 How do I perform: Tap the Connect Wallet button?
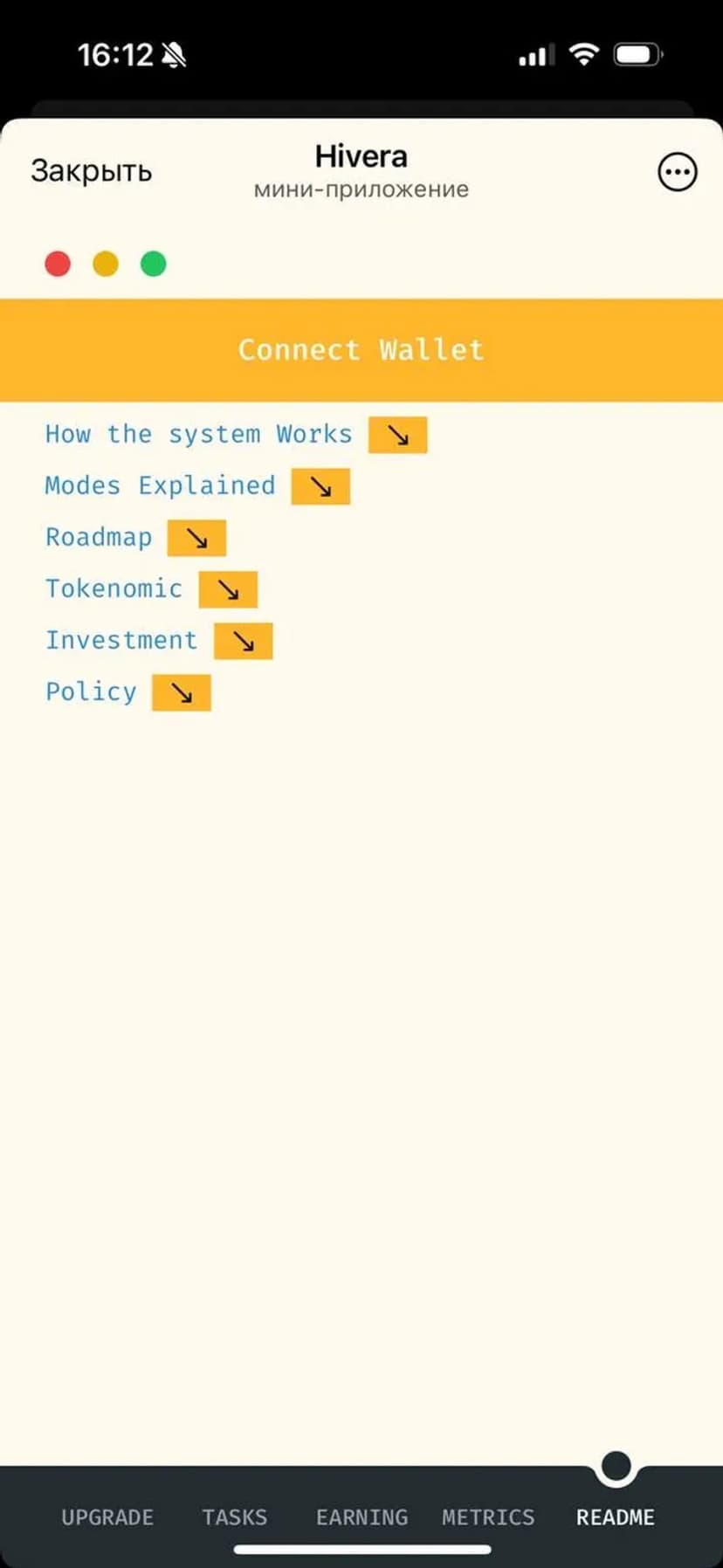[361, 350]
